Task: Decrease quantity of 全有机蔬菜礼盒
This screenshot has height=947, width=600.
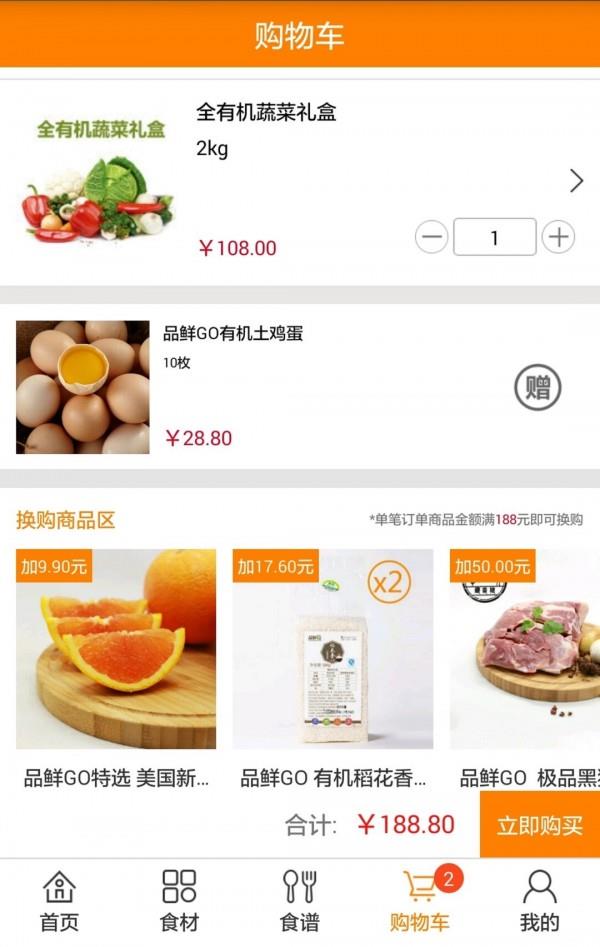Action: tap(431, 237)
